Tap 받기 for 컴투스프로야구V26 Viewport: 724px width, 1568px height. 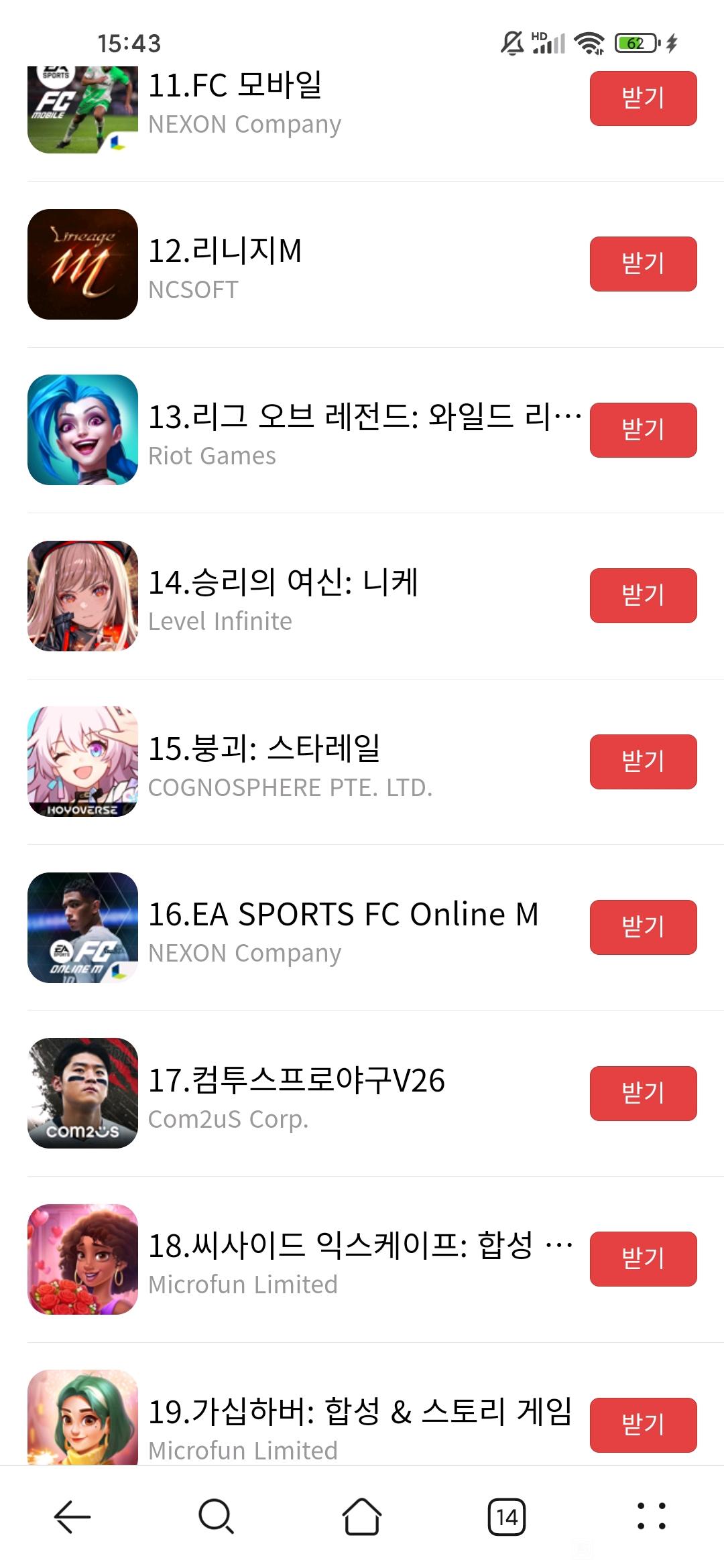[x=643, y=1094]
